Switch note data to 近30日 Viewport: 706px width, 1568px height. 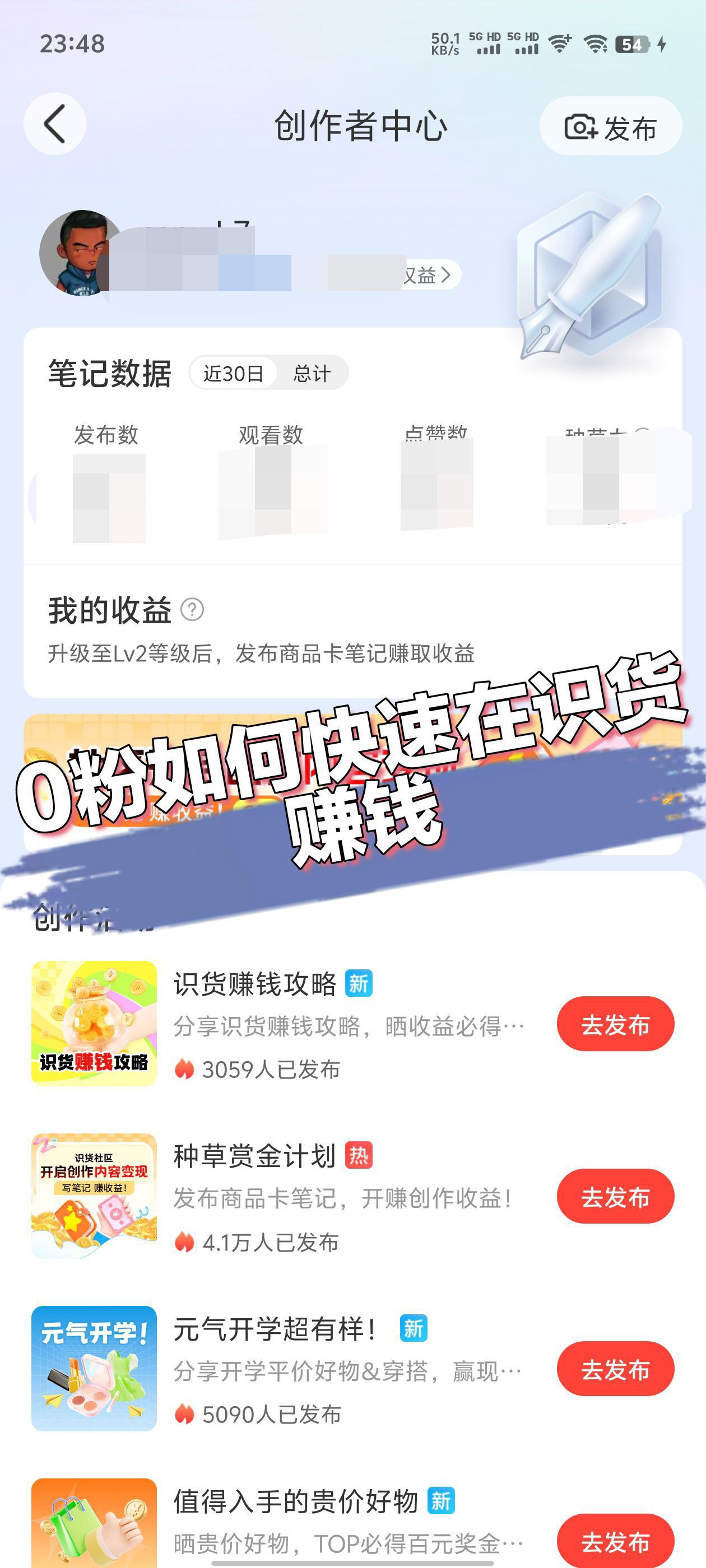(233, 373)
